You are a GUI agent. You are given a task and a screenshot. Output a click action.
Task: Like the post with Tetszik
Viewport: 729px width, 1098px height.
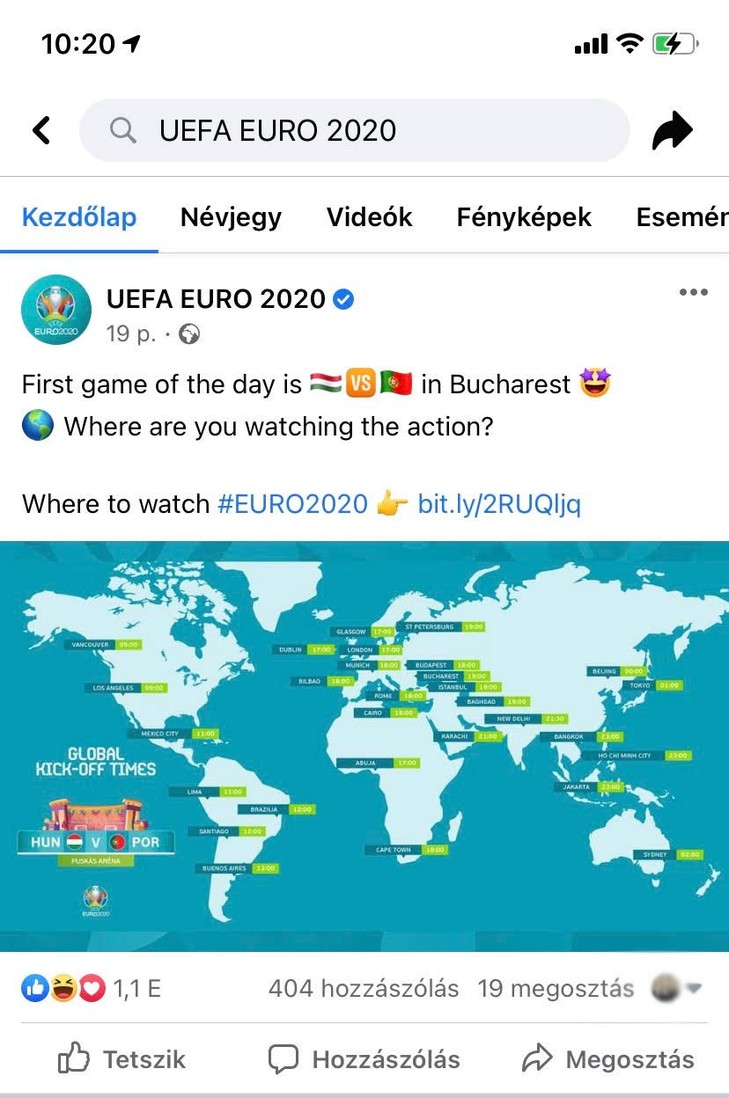122,1059
